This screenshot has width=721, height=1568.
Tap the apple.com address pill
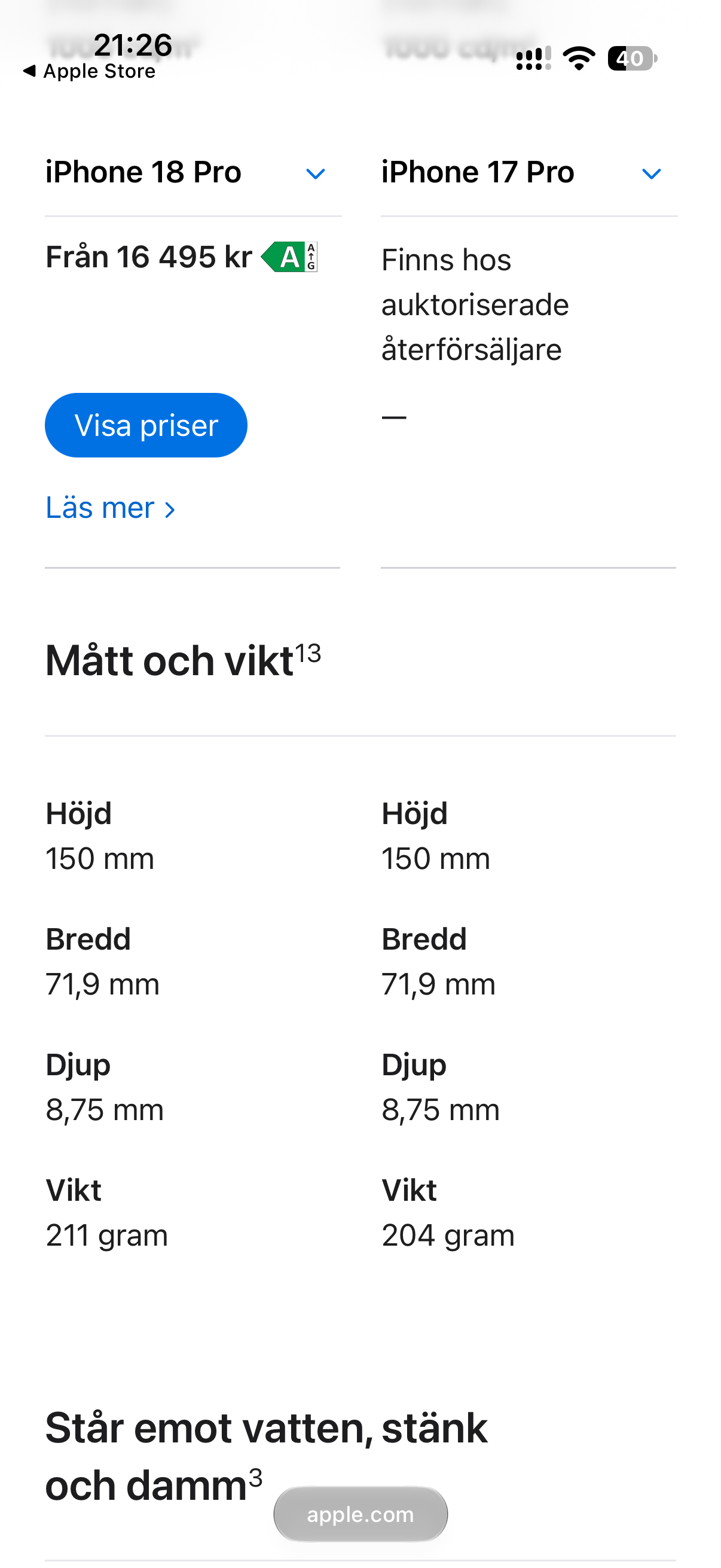coord(360,1514)
